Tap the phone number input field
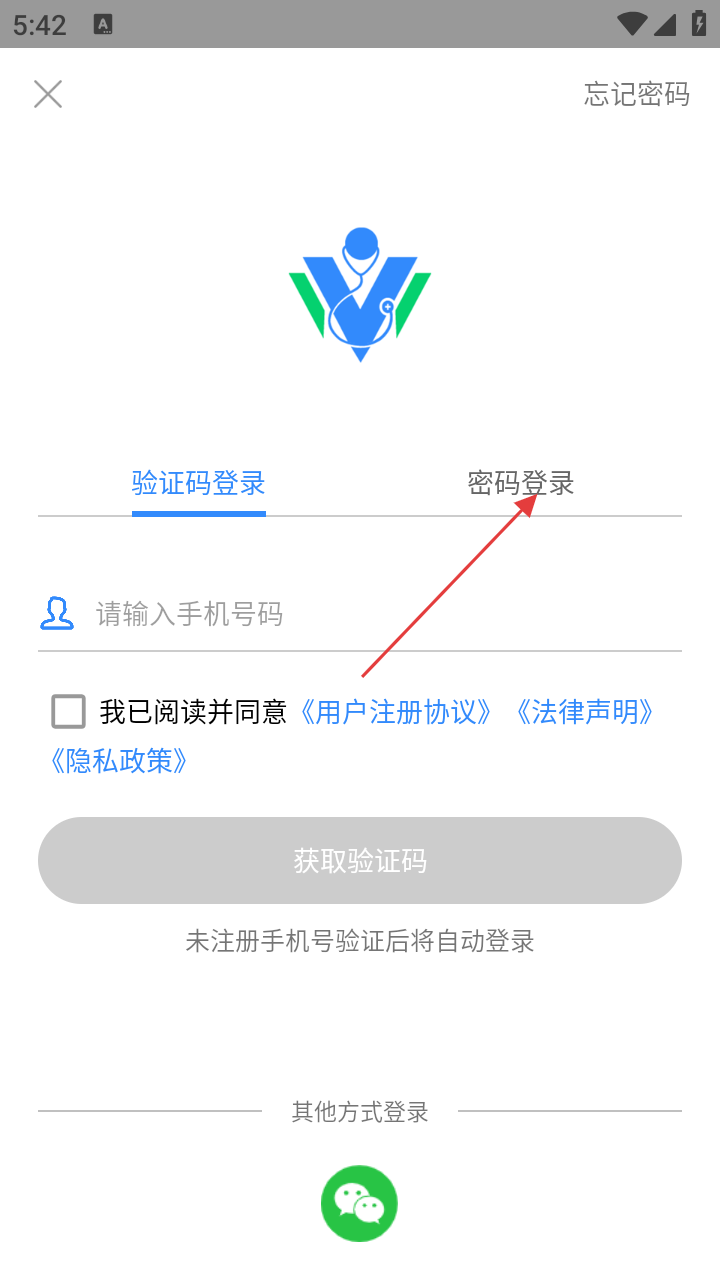The height and width of the screenshot is (1280, 720). 380,613
